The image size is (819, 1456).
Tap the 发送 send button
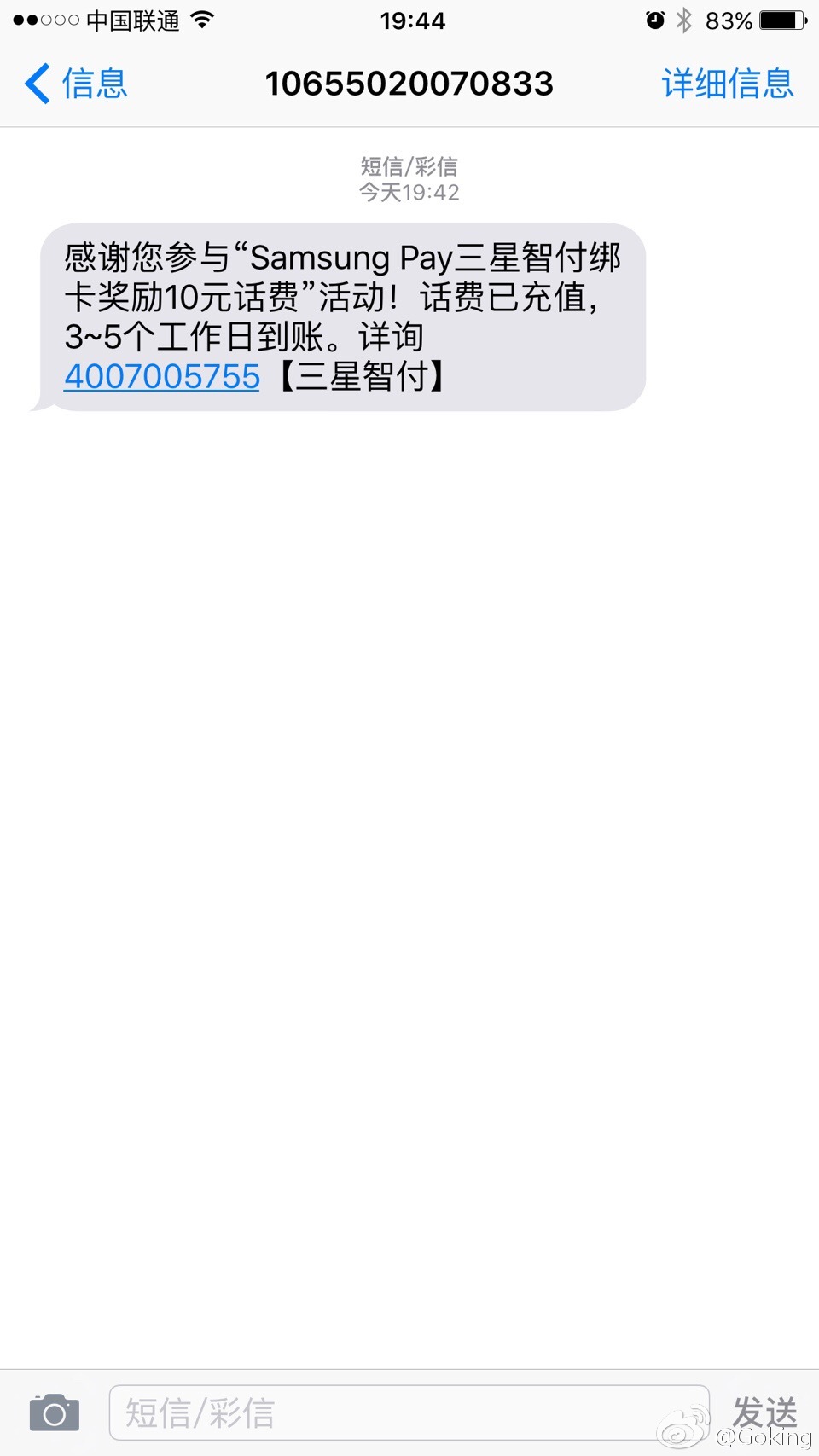764,1412
